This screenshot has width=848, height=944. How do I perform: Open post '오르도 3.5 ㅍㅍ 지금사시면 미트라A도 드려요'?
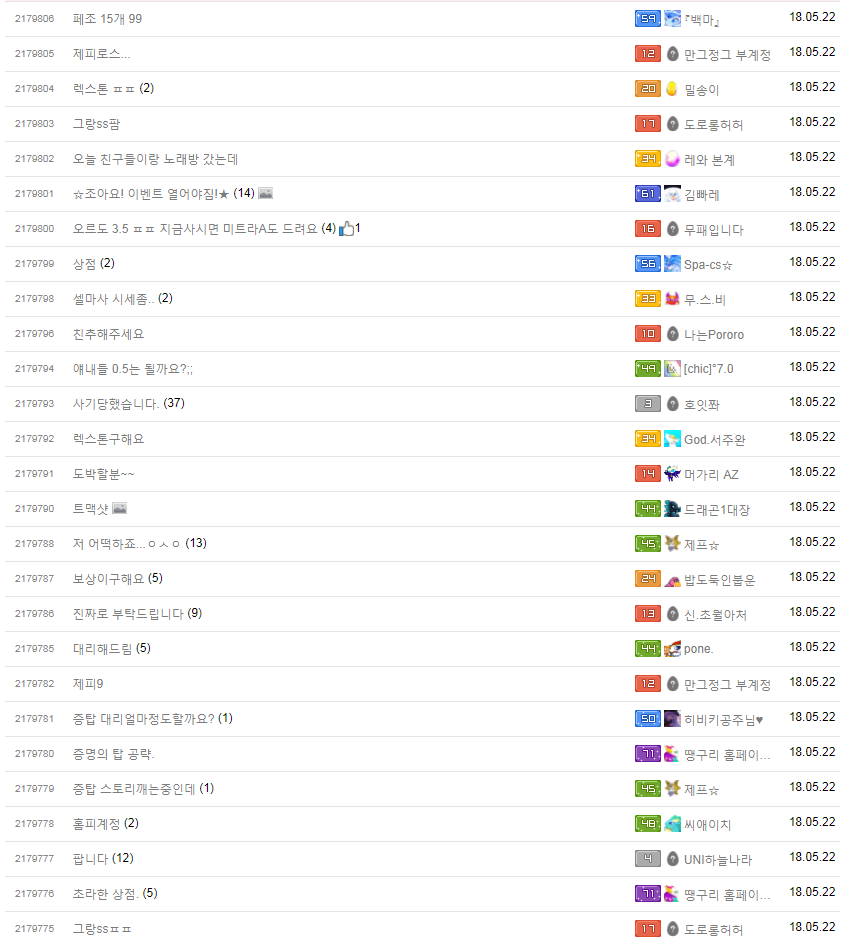pyautogui.click(x=195, y=228)
